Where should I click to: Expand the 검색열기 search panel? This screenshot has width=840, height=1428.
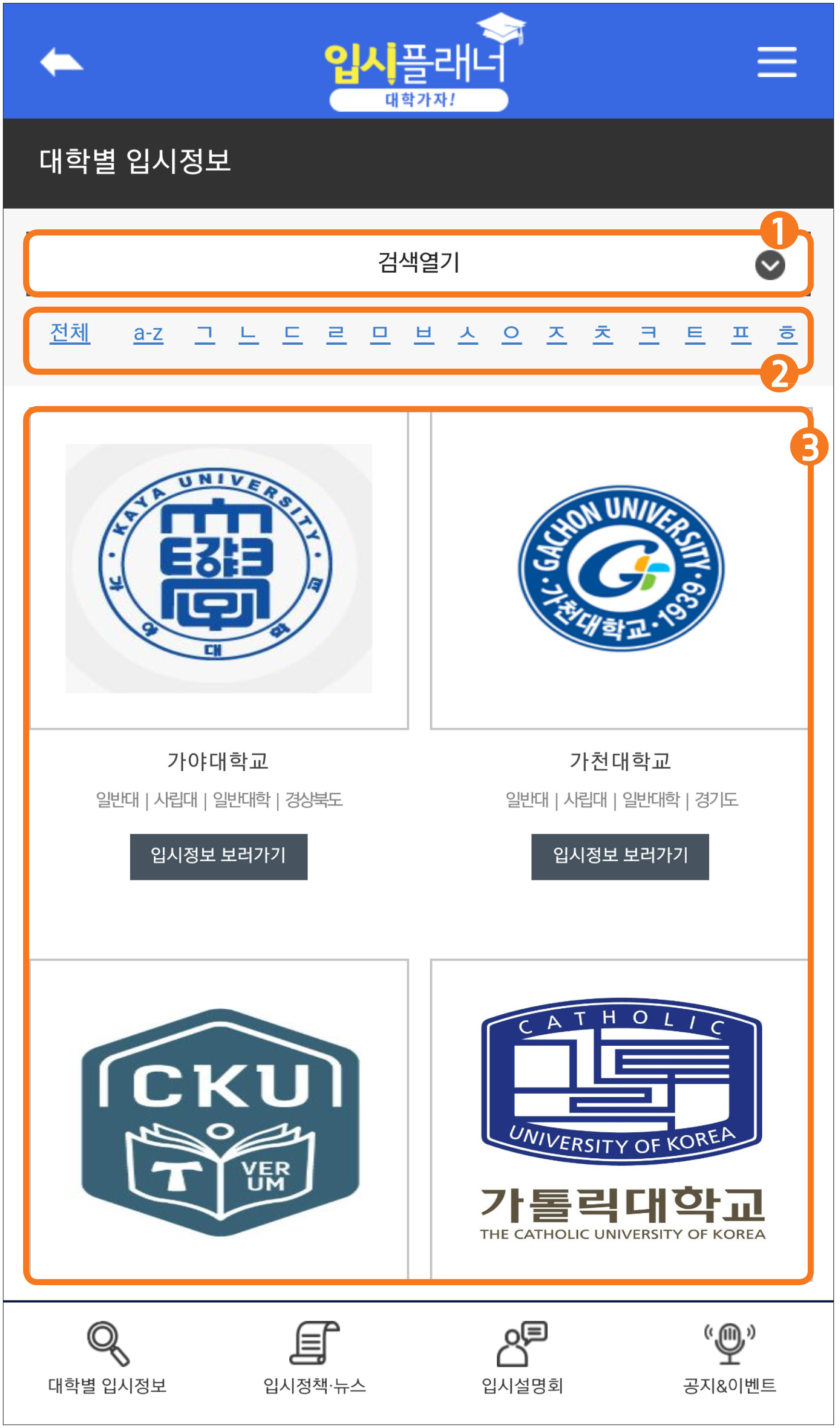[x=419, y=263]
